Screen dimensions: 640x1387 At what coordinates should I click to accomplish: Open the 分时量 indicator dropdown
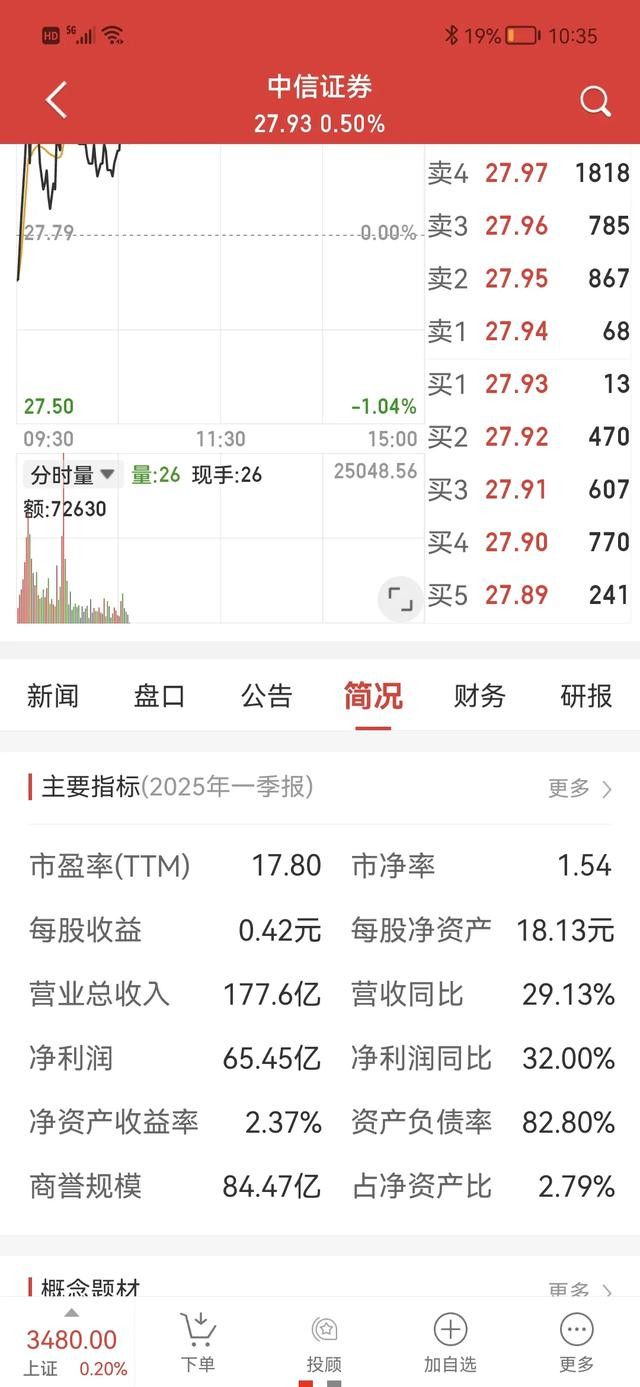point(73,475)
